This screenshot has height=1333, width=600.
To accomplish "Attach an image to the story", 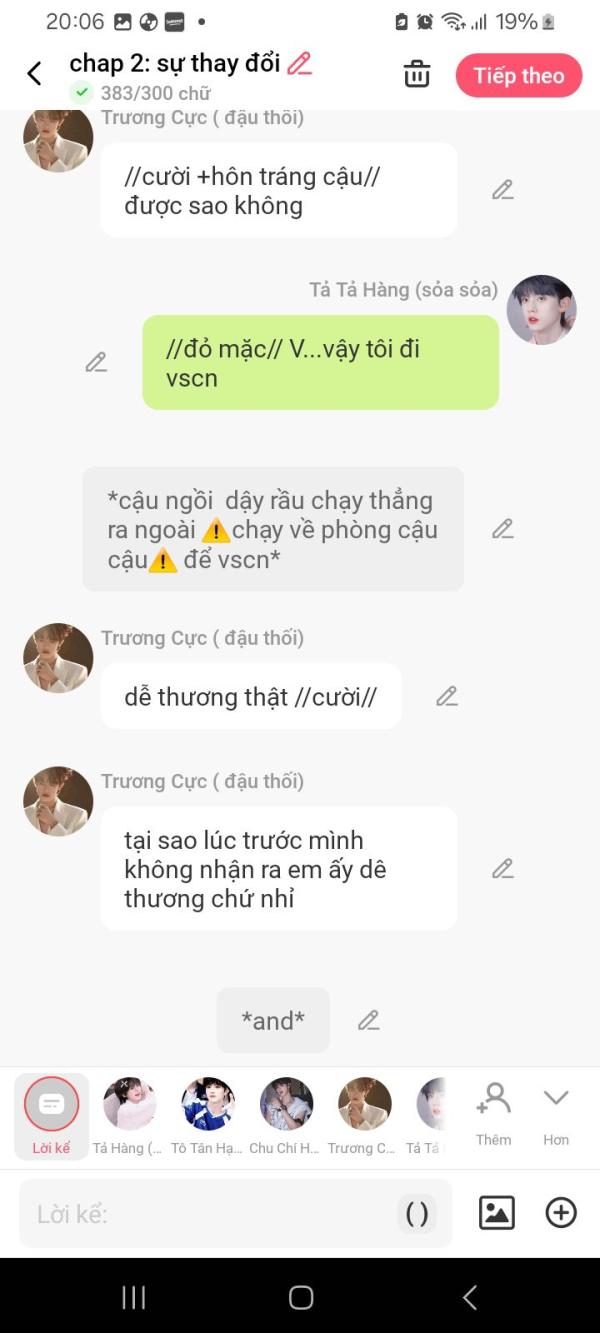I will pos(497,1213).
